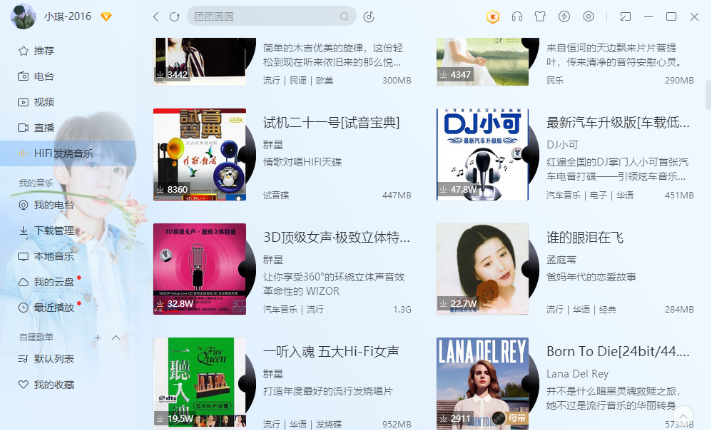The image size is (711, 430).
Task: Open 视频 section
Action: point(44,102)
